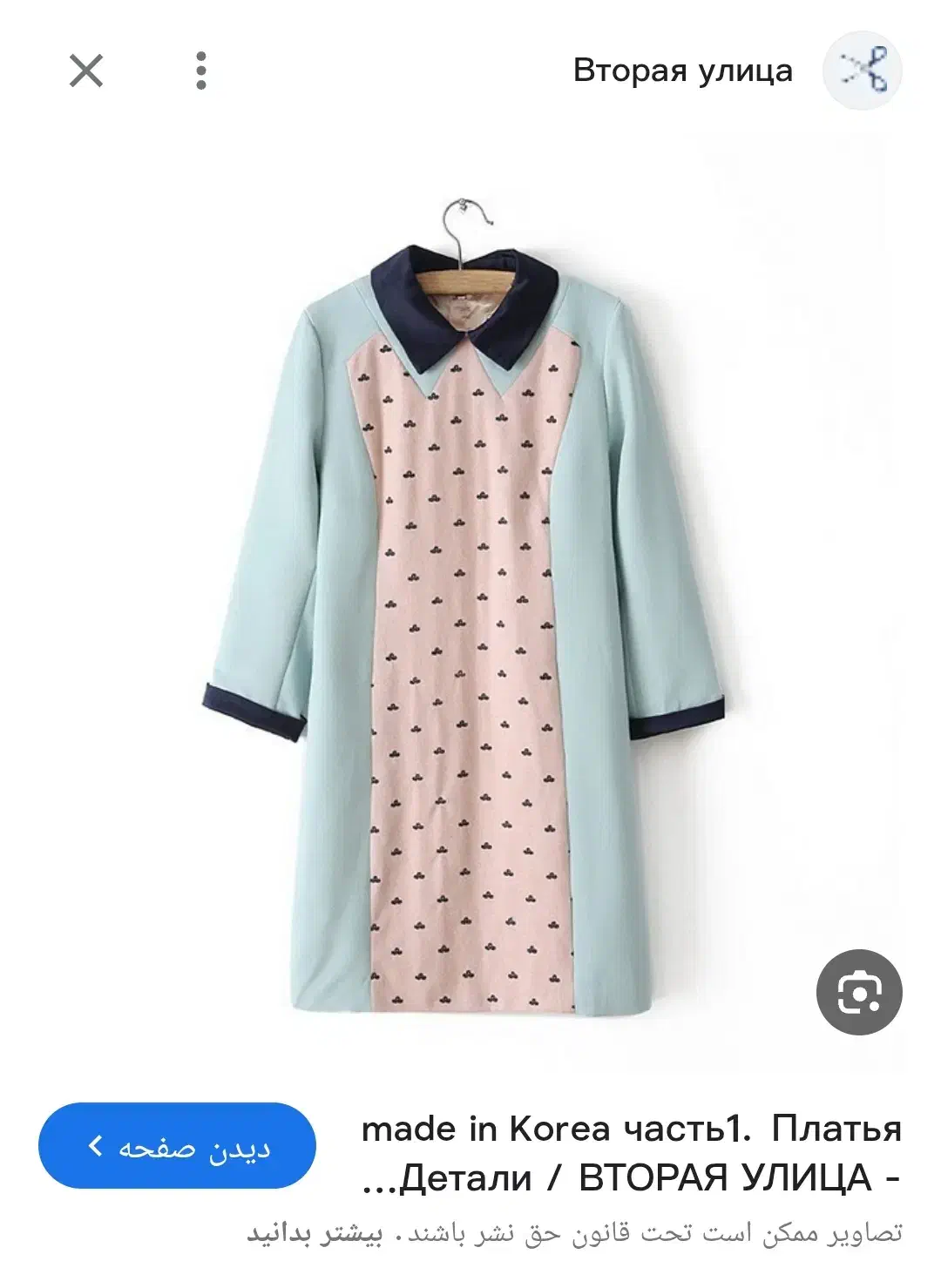This screenshot has height=1288, width=941.
Task: Tap the دیدن صفحه visit page button
Action: (177, 1145)
